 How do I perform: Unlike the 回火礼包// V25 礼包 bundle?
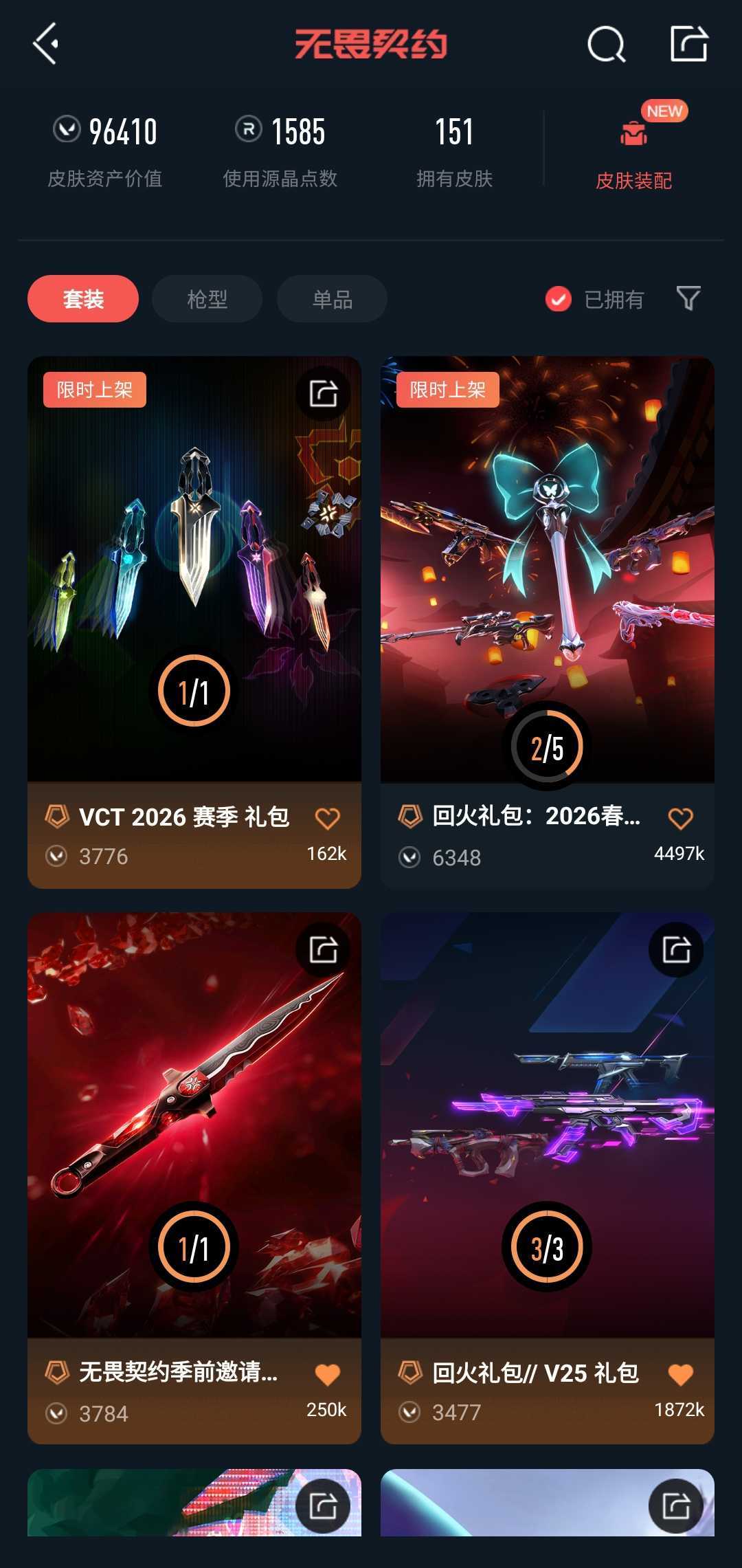point(680,1375)
